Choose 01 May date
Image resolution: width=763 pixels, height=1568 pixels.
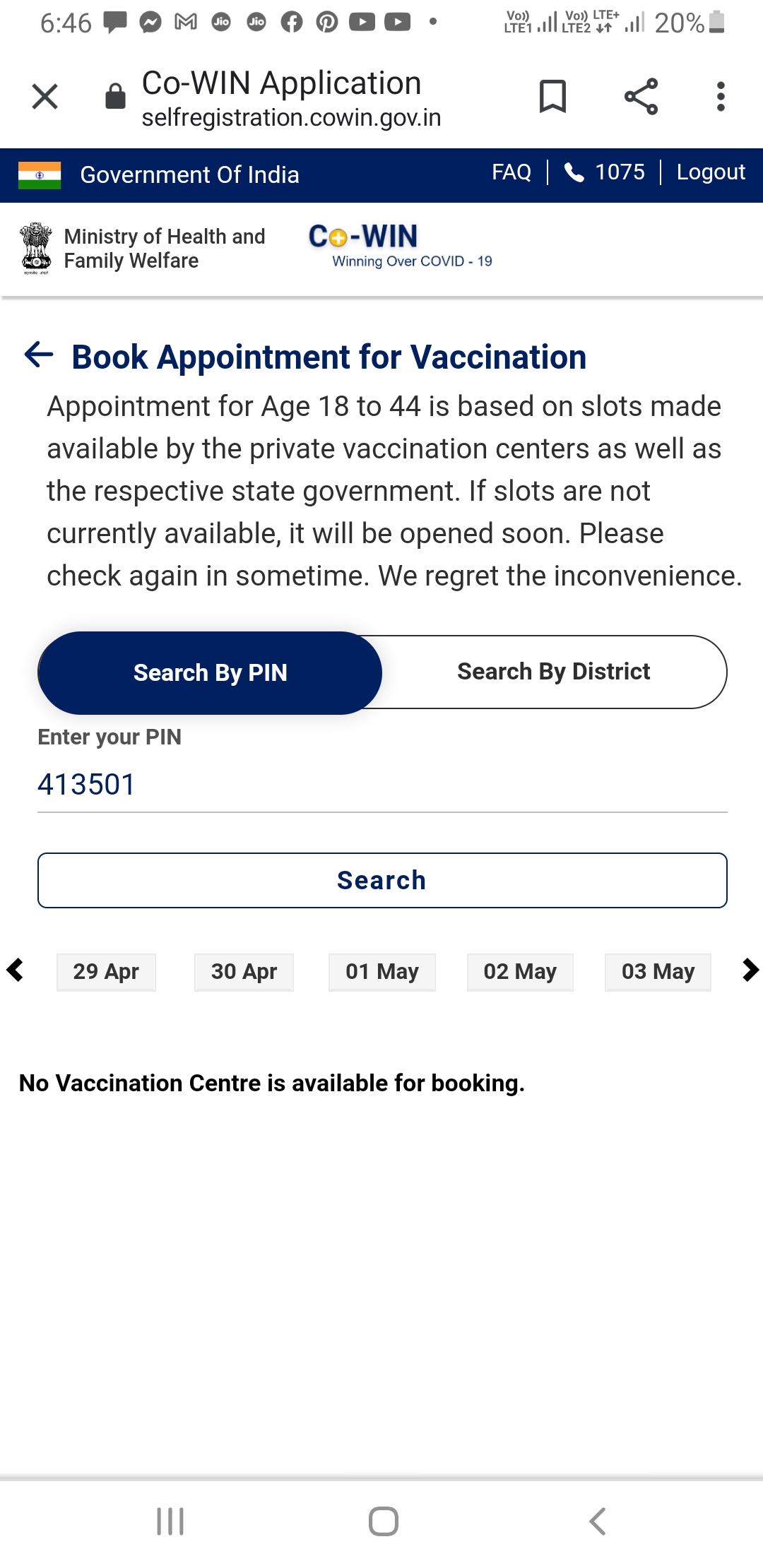(x=381, y=972)
